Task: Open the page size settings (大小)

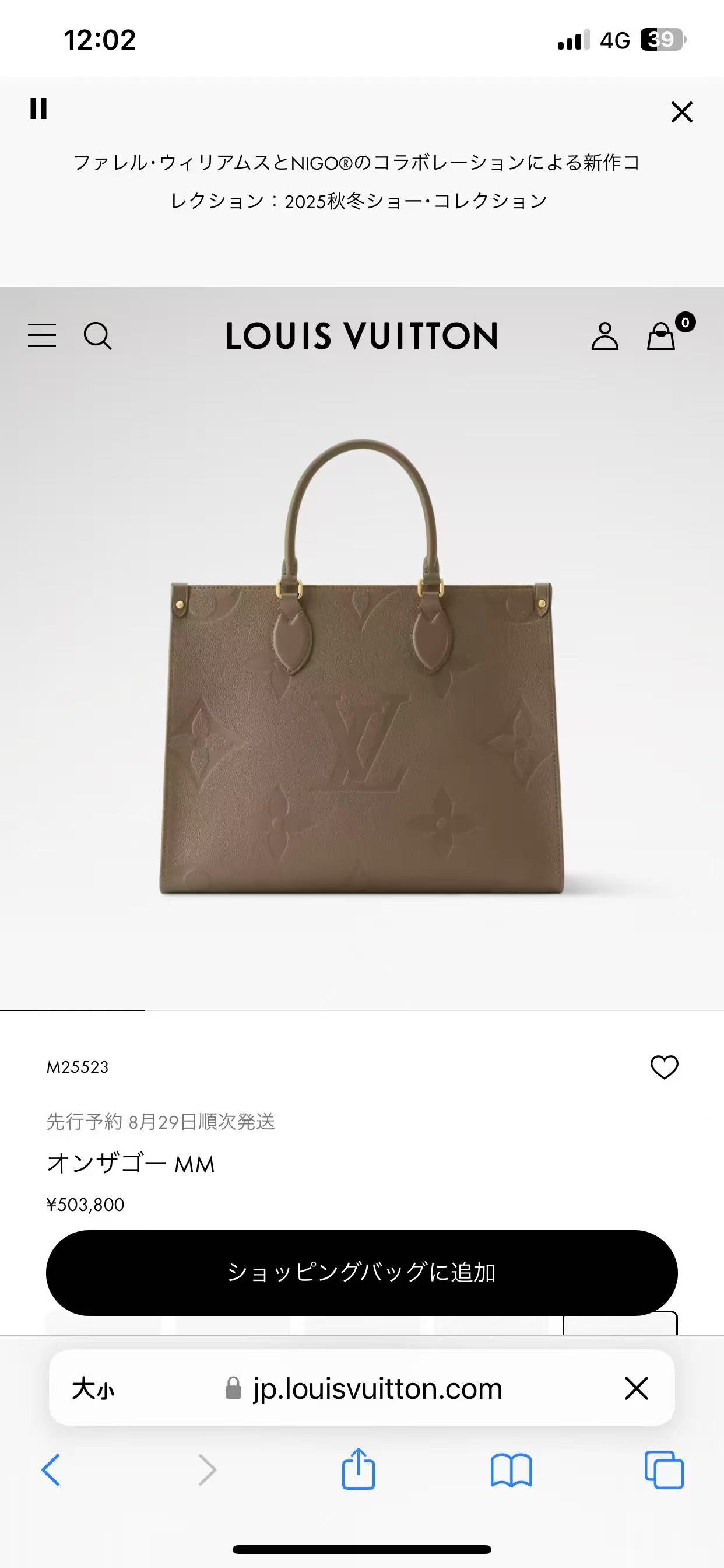Action: (x=93, y=1388)
